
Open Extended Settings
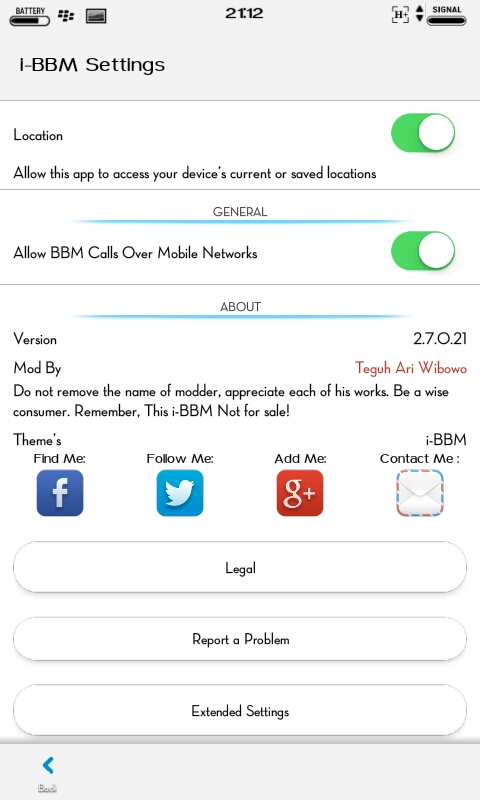pos(240,711)
